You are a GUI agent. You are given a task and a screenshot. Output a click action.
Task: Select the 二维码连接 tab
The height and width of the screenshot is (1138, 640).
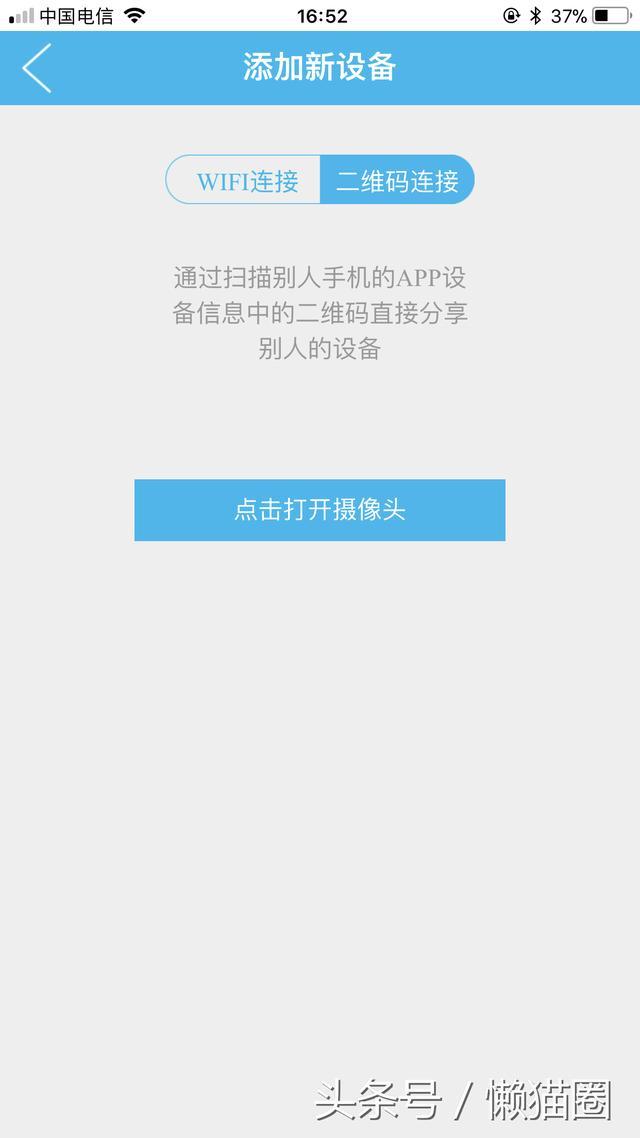397,180
